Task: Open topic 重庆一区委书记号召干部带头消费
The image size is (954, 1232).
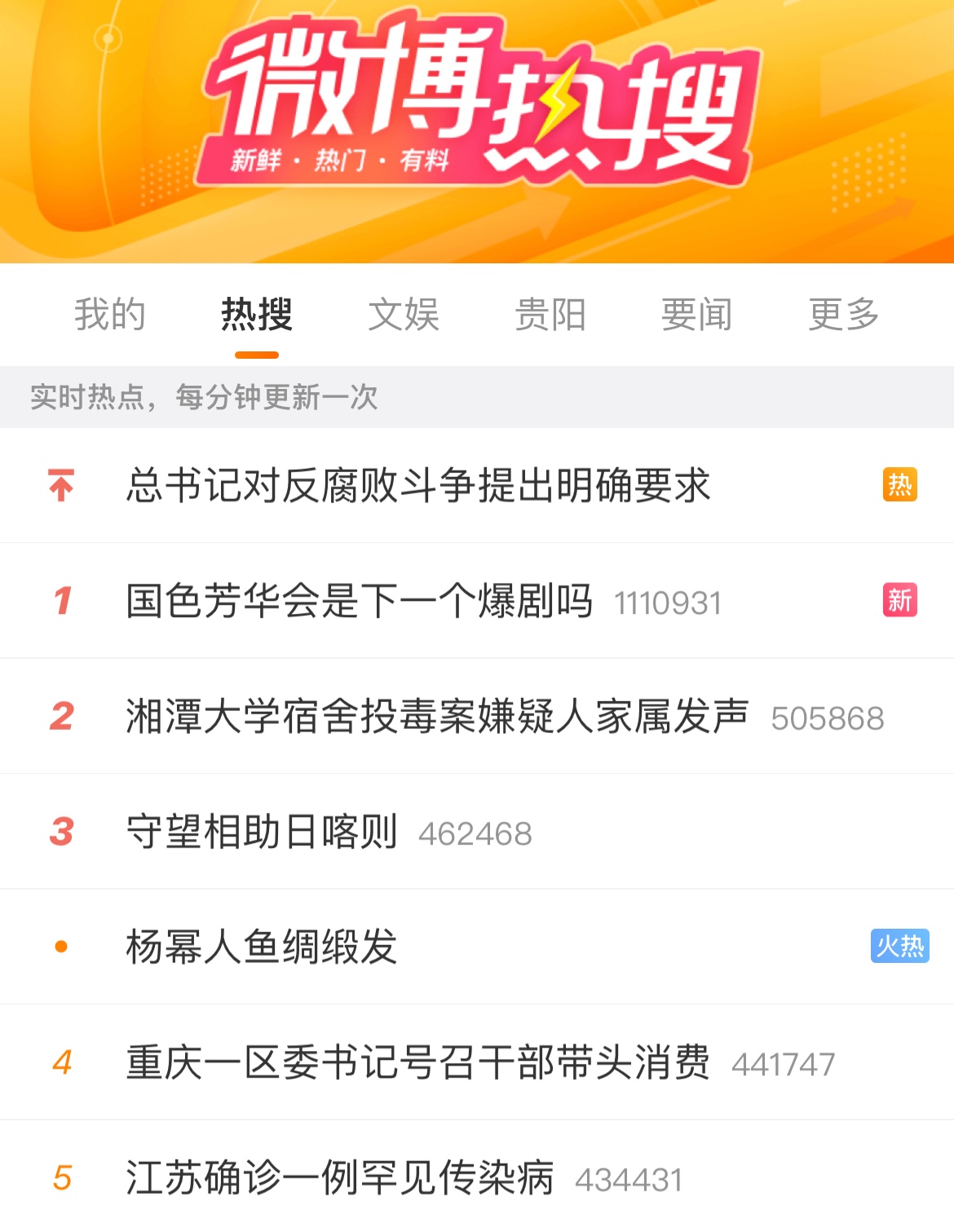Action: pos(418,1063)
